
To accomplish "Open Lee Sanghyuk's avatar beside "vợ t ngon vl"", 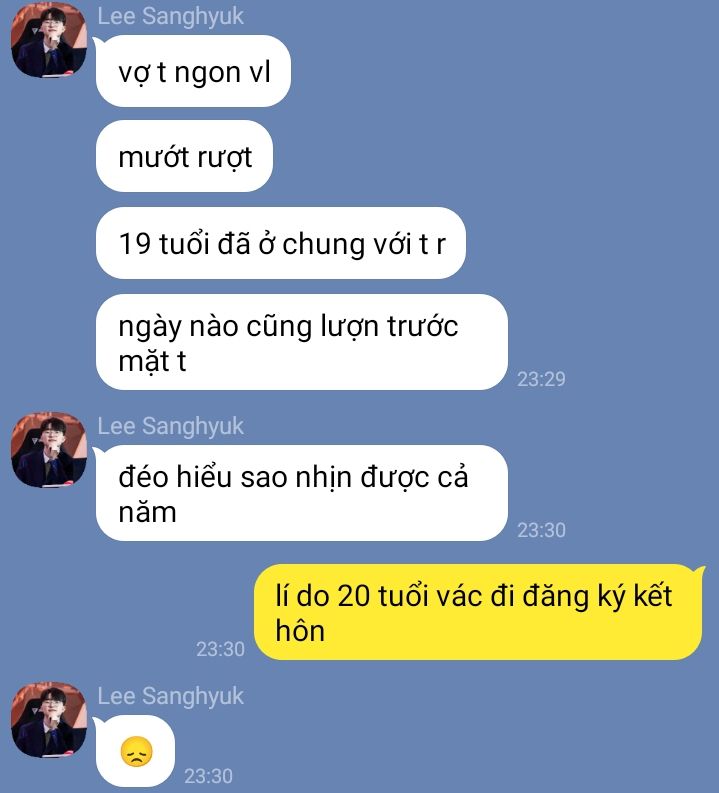I will point(48,44).
